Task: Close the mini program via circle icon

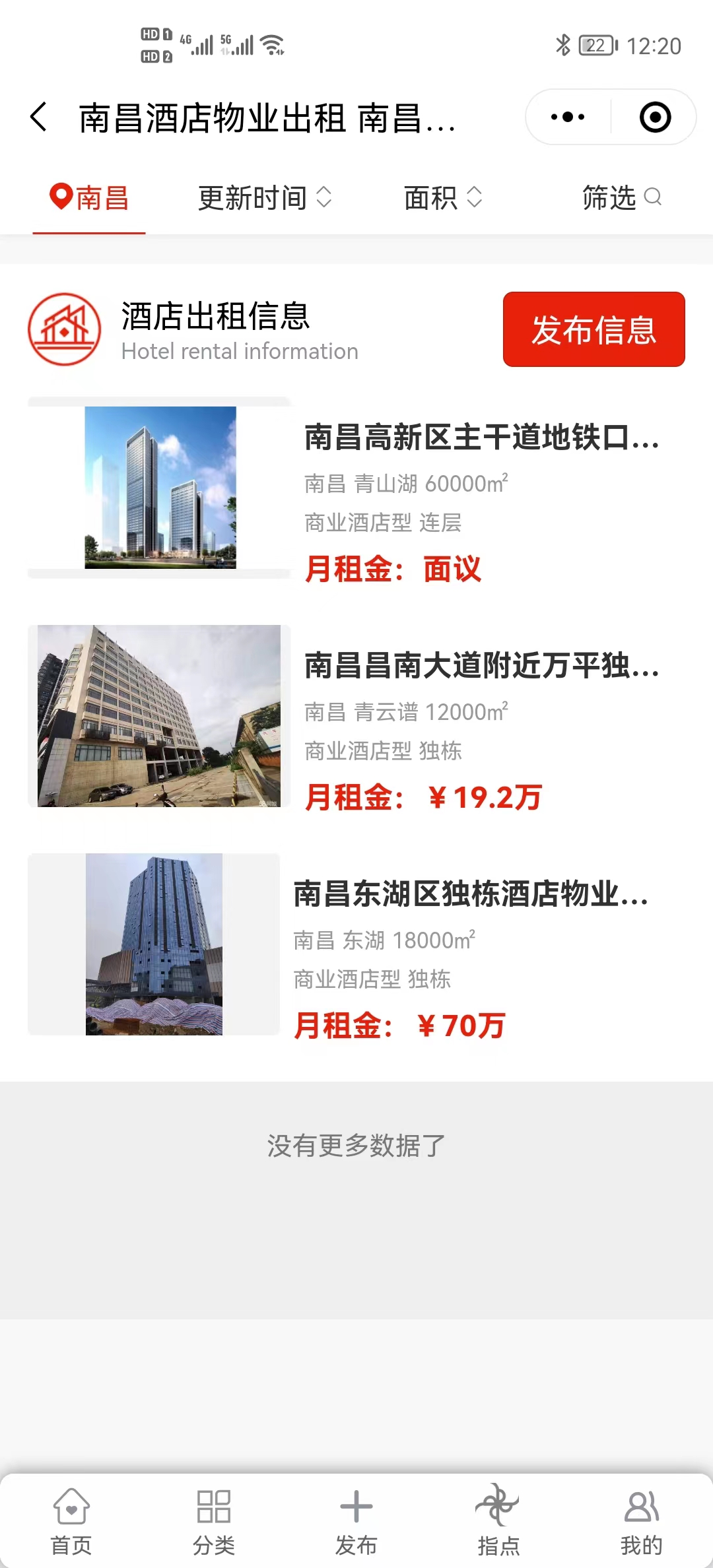Action: [x=655, y=117]
